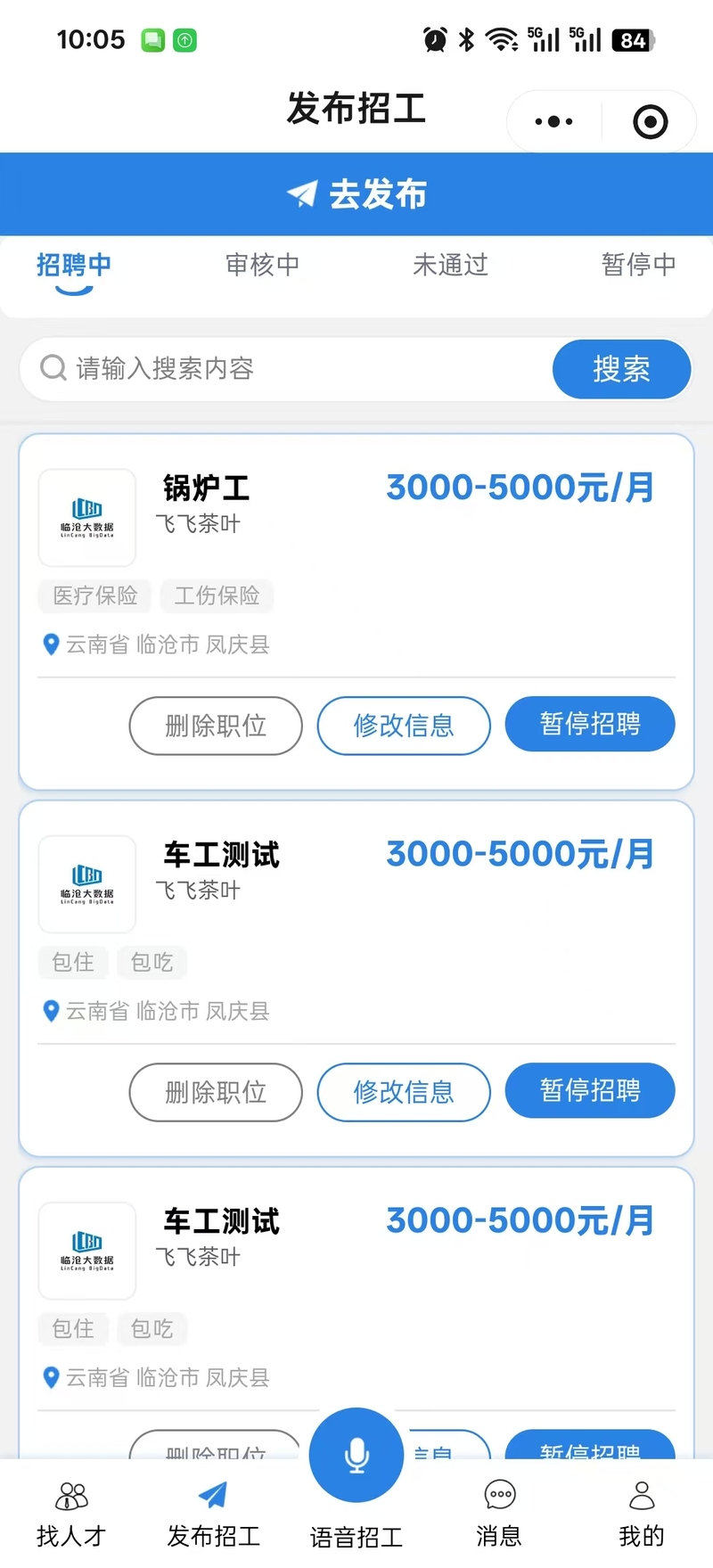This screenshot has width=713, height=1568.
Task: Delete the 锅炉工 position
Action: coord(216,726)
